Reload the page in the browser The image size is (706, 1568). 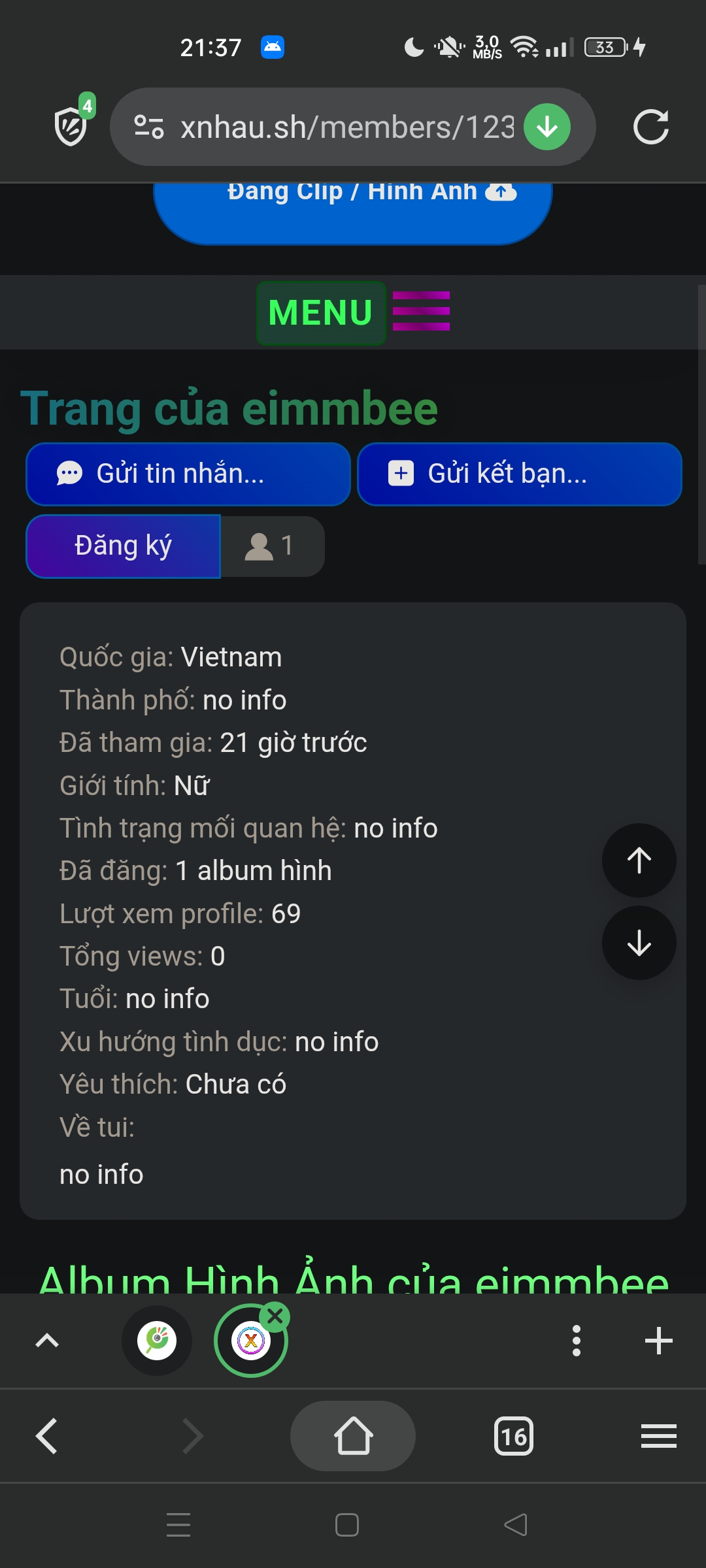[x=650, y=127]
